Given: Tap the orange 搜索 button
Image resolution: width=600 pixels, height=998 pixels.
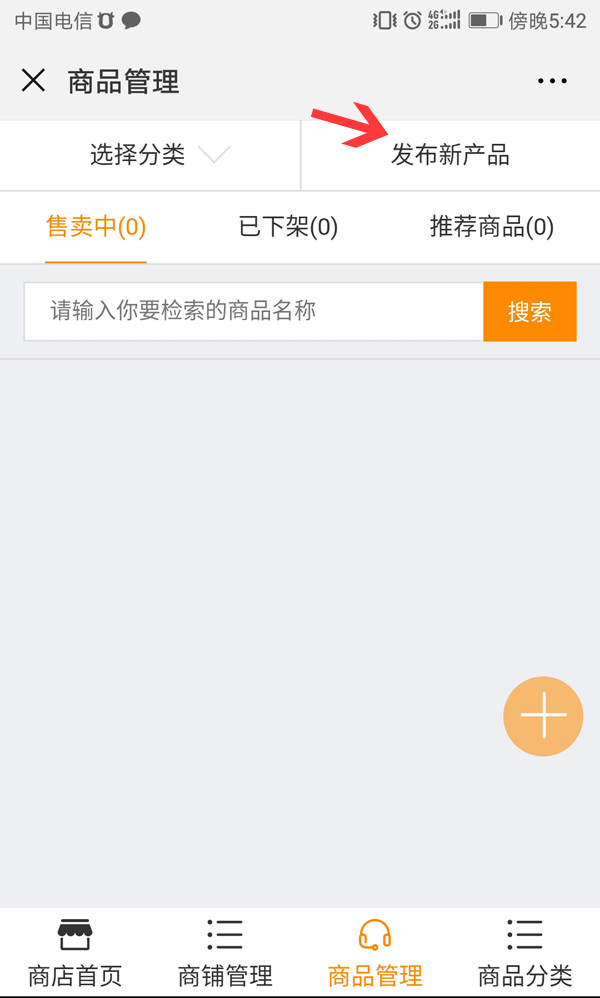Looking at the screenshot, I should (x=529, y=312).
